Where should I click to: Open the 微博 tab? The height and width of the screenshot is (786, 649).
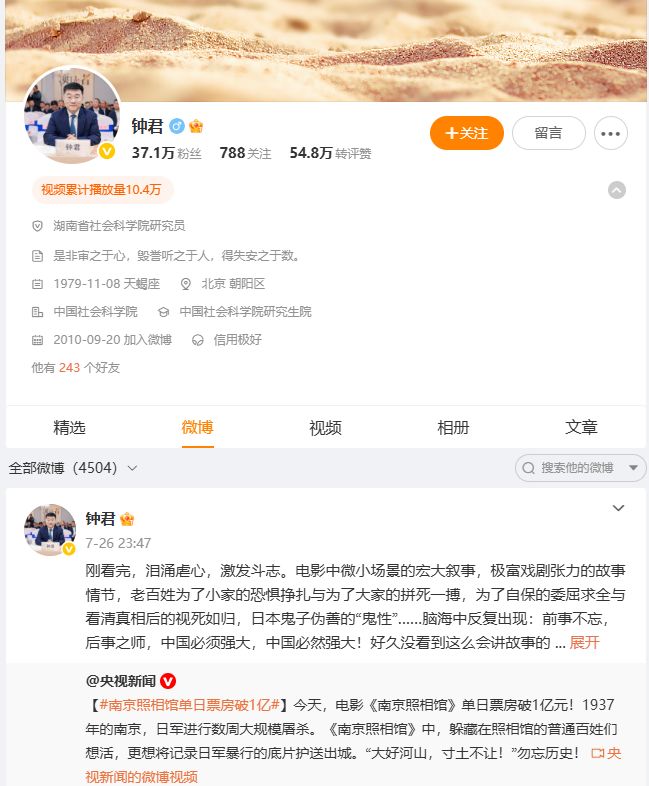pos(197,427)
